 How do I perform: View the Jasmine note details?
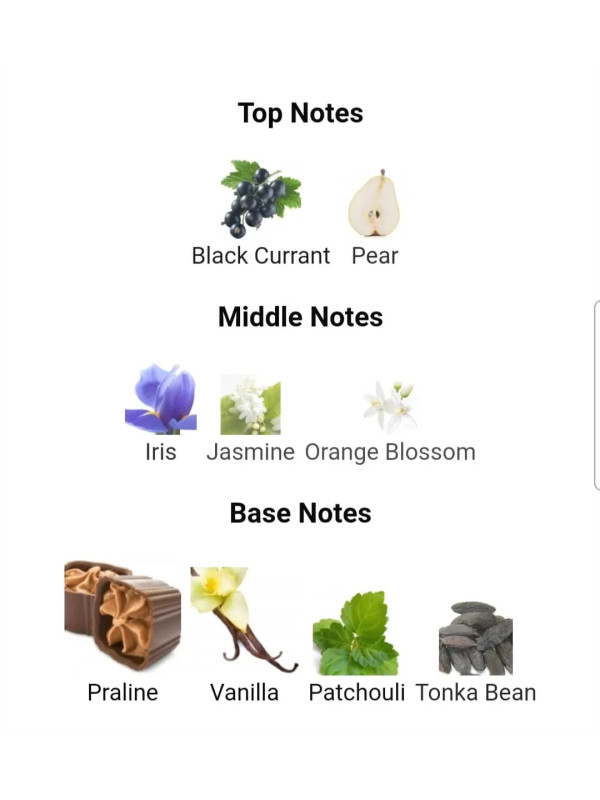pos(250,405)
